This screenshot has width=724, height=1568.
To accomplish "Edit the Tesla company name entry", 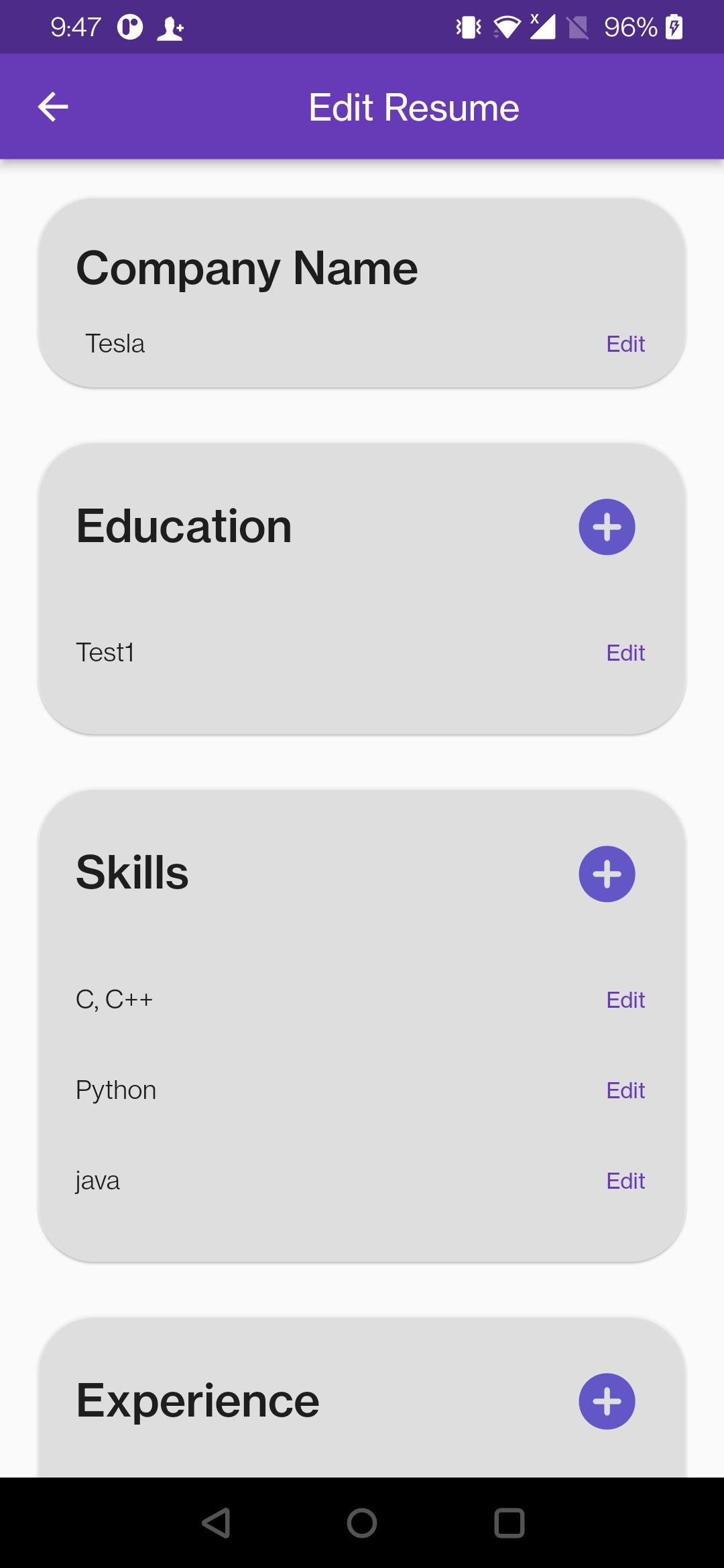I will coord(624,344).
